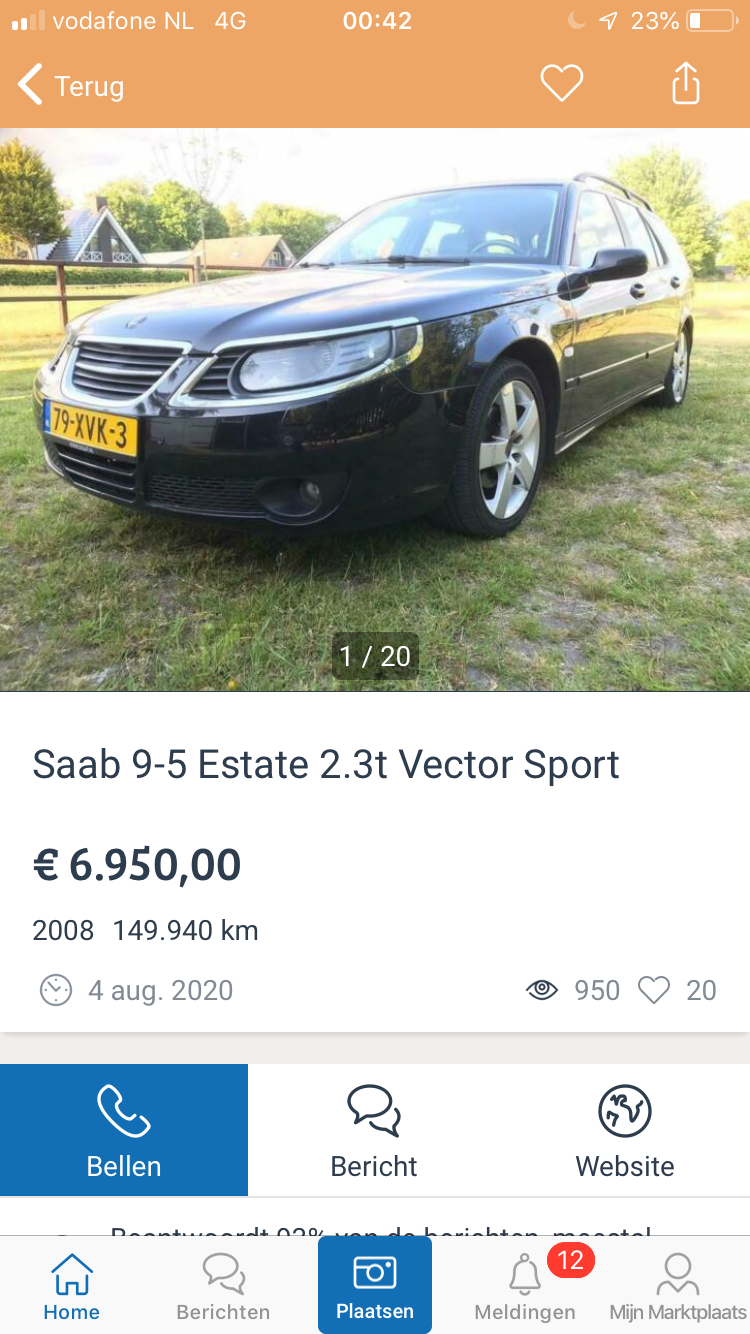The height and width of the screenshot is (1334, 750).
Task: Go back with the Terug button
Action: 72,86
